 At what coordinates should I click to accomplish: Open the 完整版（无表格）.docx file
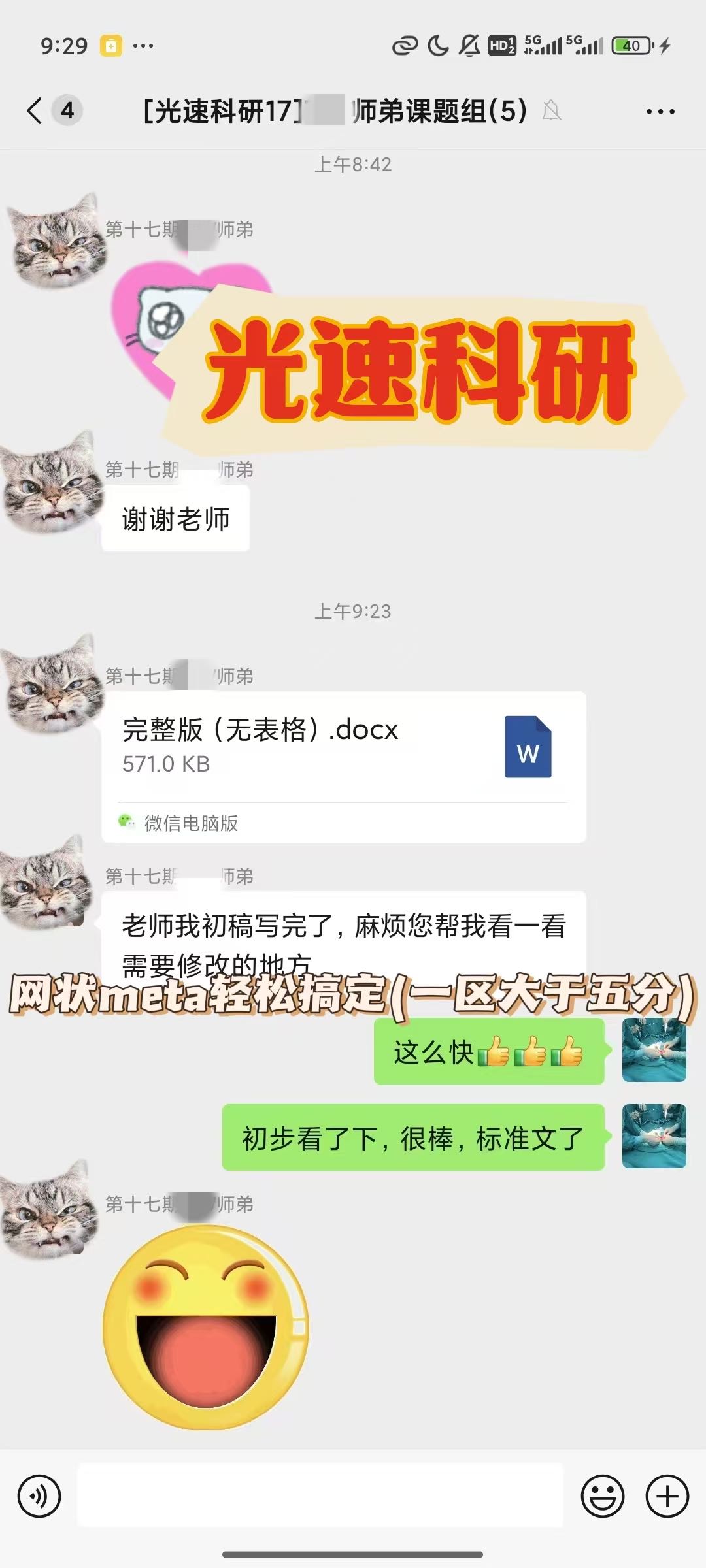click(x=344, y=766)
